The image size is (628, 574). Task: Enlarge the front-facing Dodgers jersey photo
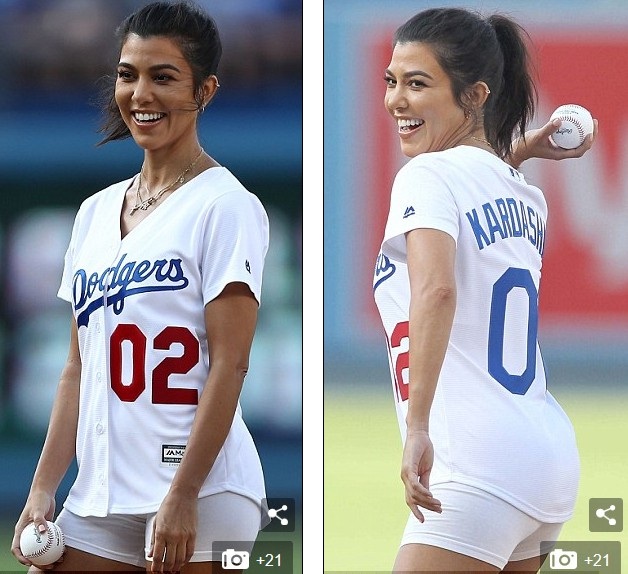(x=150, y=280)
